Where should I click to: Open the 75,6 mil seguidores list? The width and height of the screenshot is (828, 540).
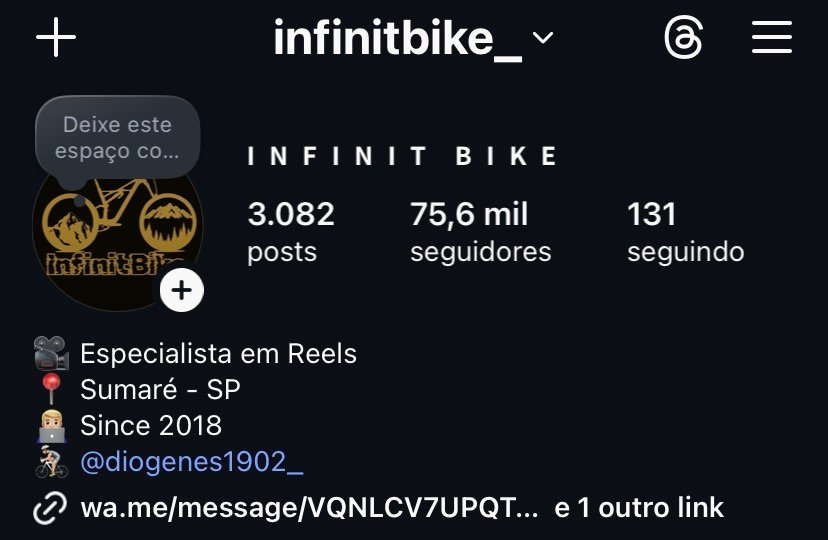480,231
